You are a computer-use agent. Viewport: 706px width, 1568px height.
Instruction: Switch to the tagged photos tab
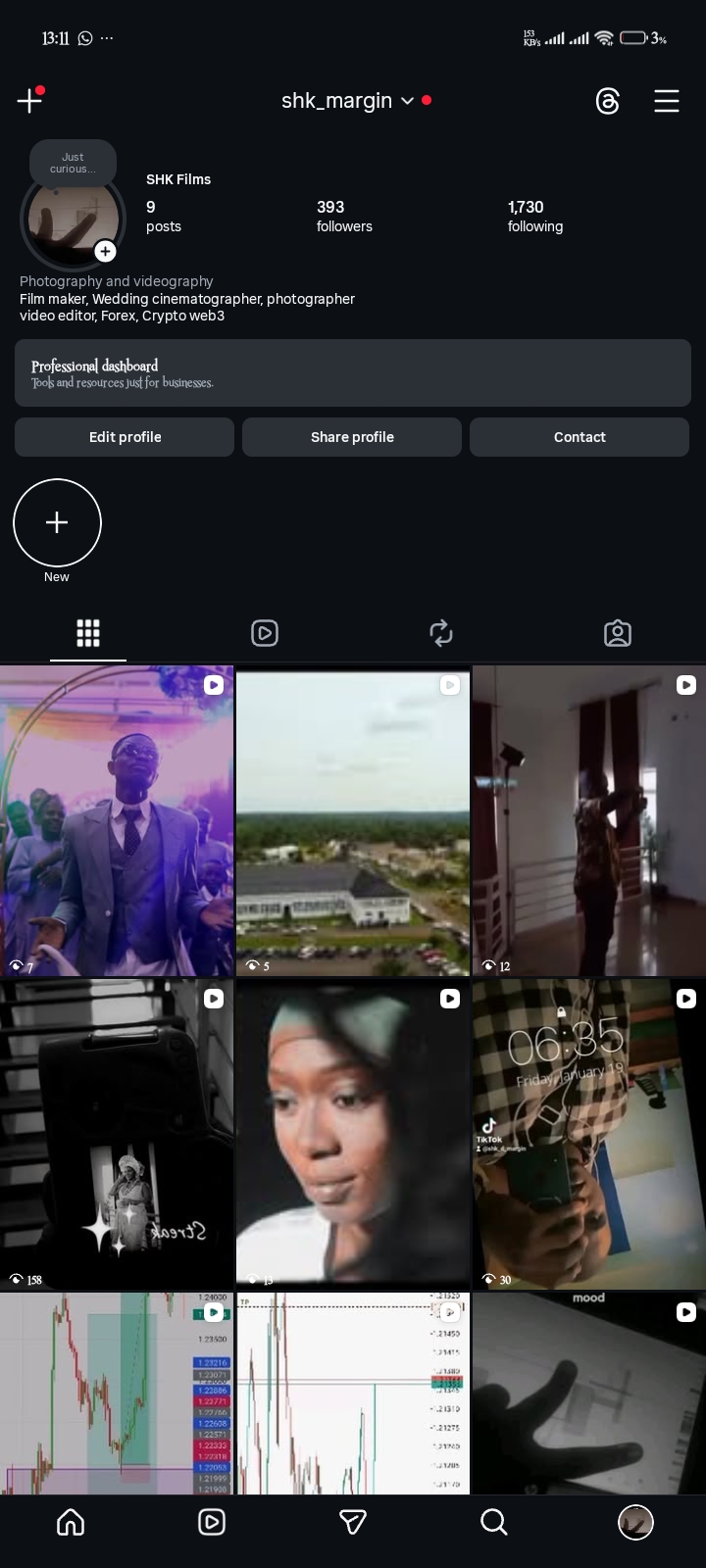click(618, 633)
